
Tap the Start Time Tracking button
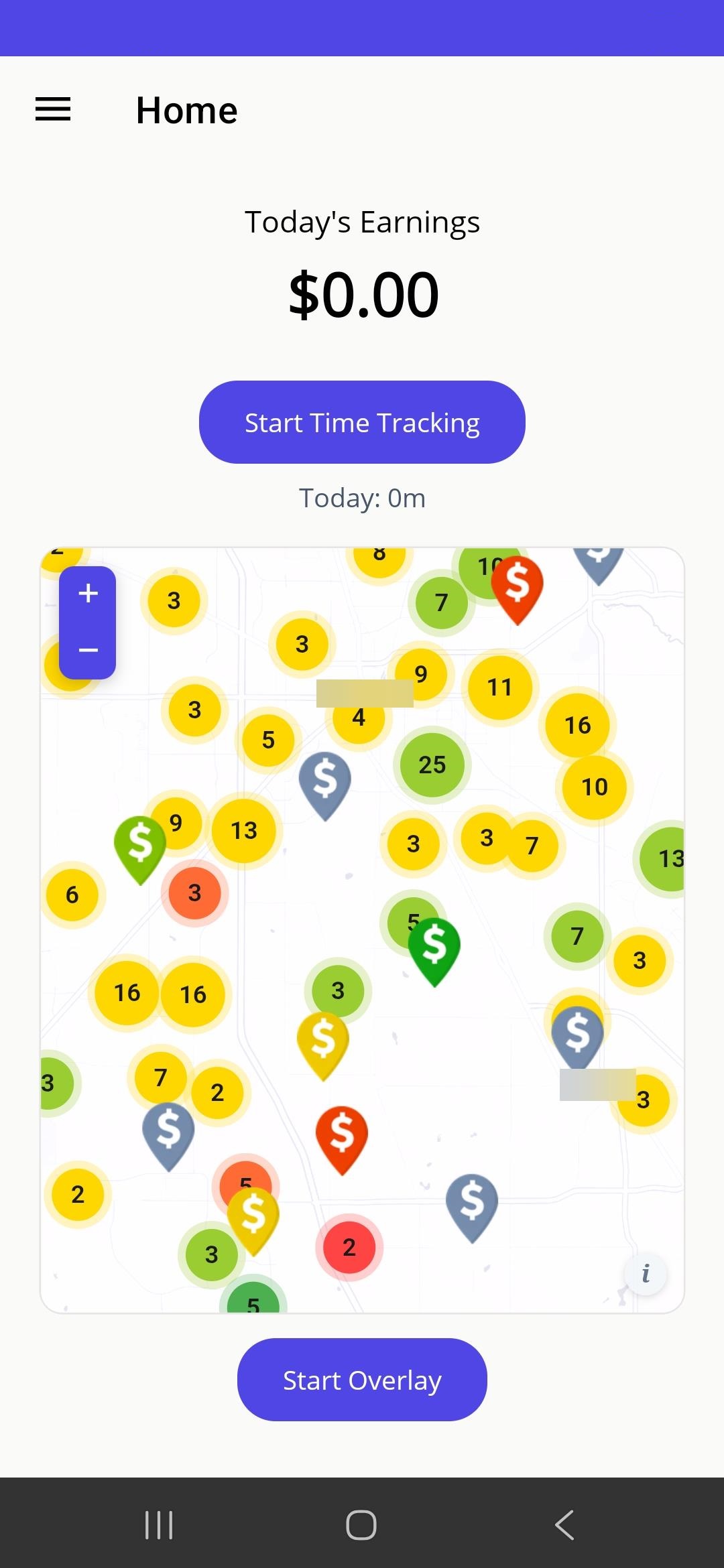[x=362, y=421]
